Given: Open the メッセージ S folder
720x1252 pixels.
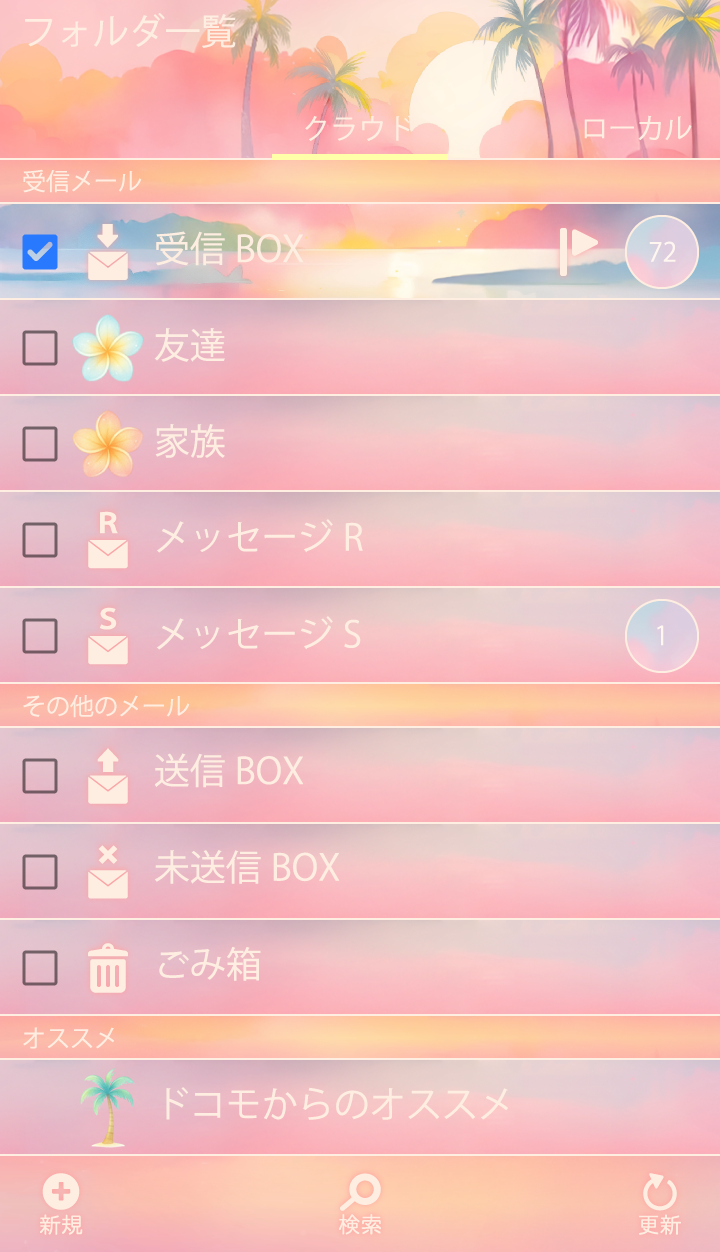Looking at the screenshot, I should pos(300,634).
